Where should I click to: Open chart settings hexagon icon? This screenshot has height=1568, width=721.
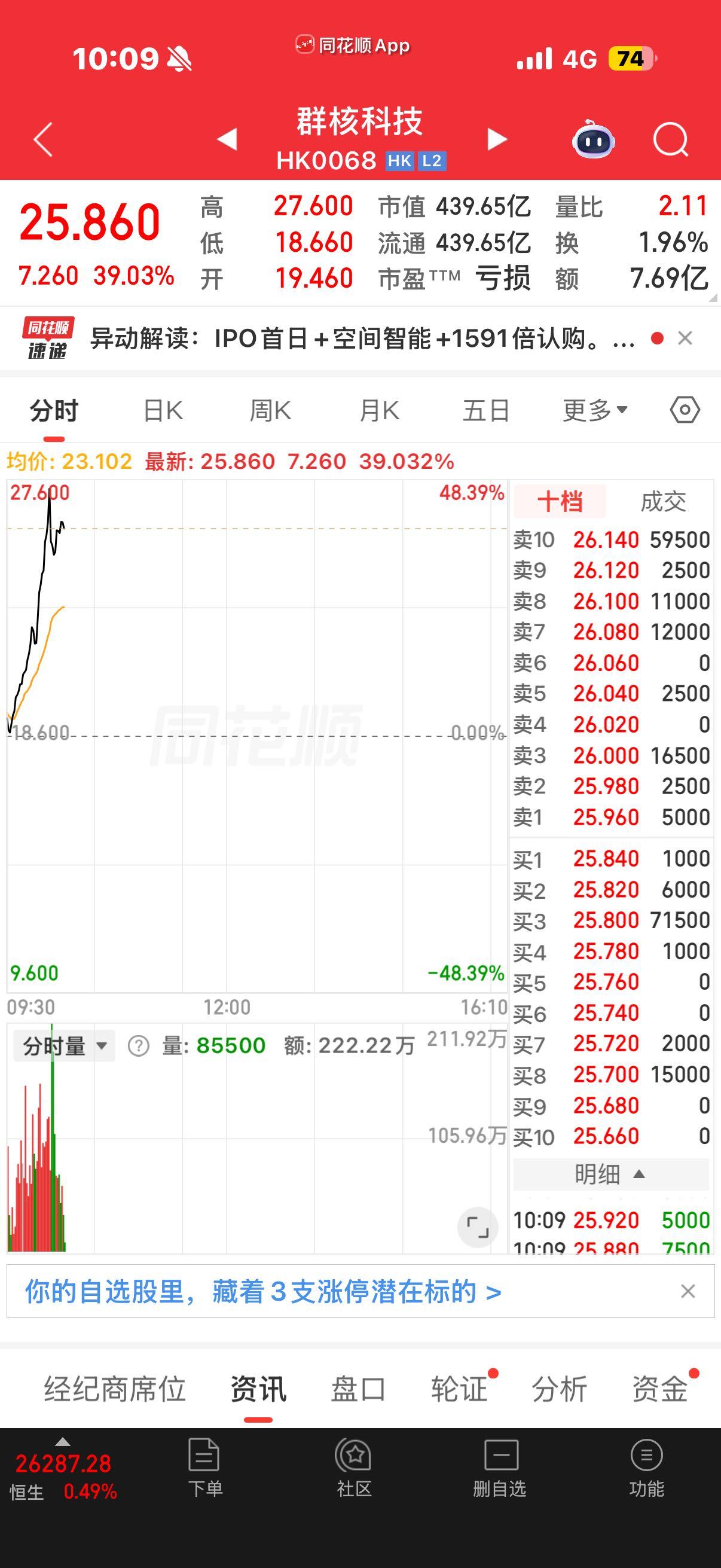[x=685, y=410]
